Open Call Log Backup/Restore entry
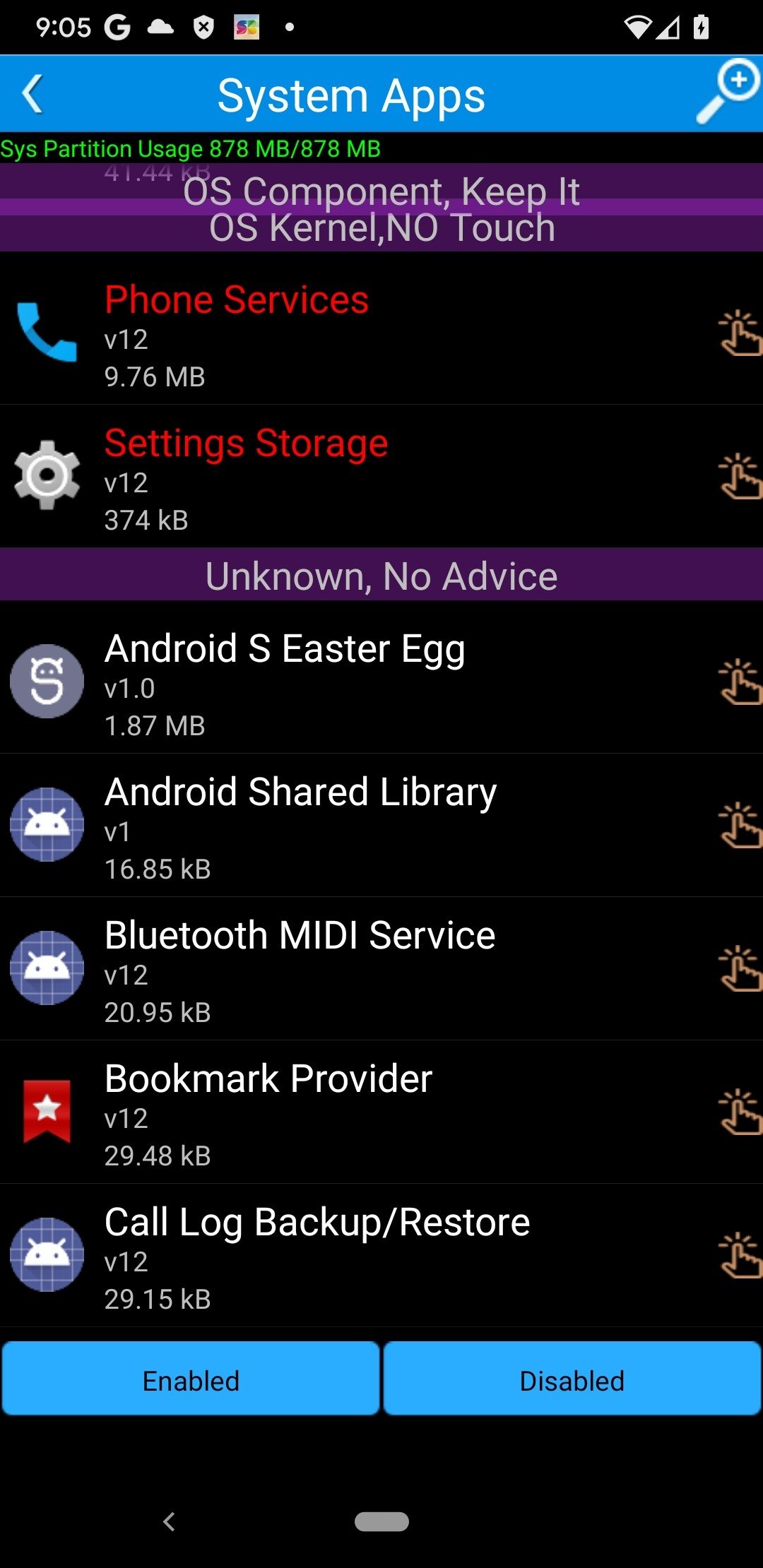 pos(381,1255)
